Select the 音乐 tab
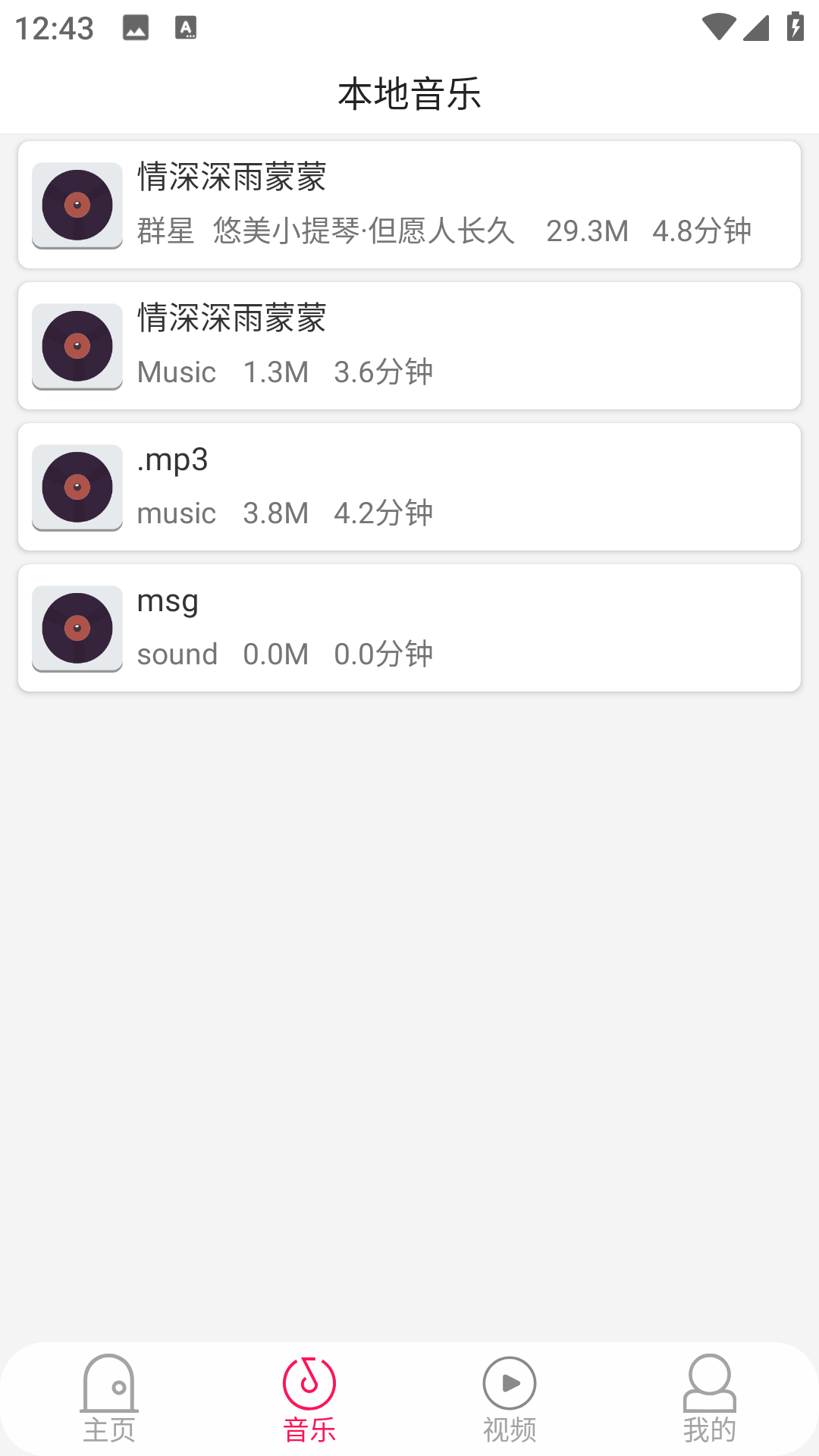The width and height of the screenshot is (819, 1456). click(309, 1399)
